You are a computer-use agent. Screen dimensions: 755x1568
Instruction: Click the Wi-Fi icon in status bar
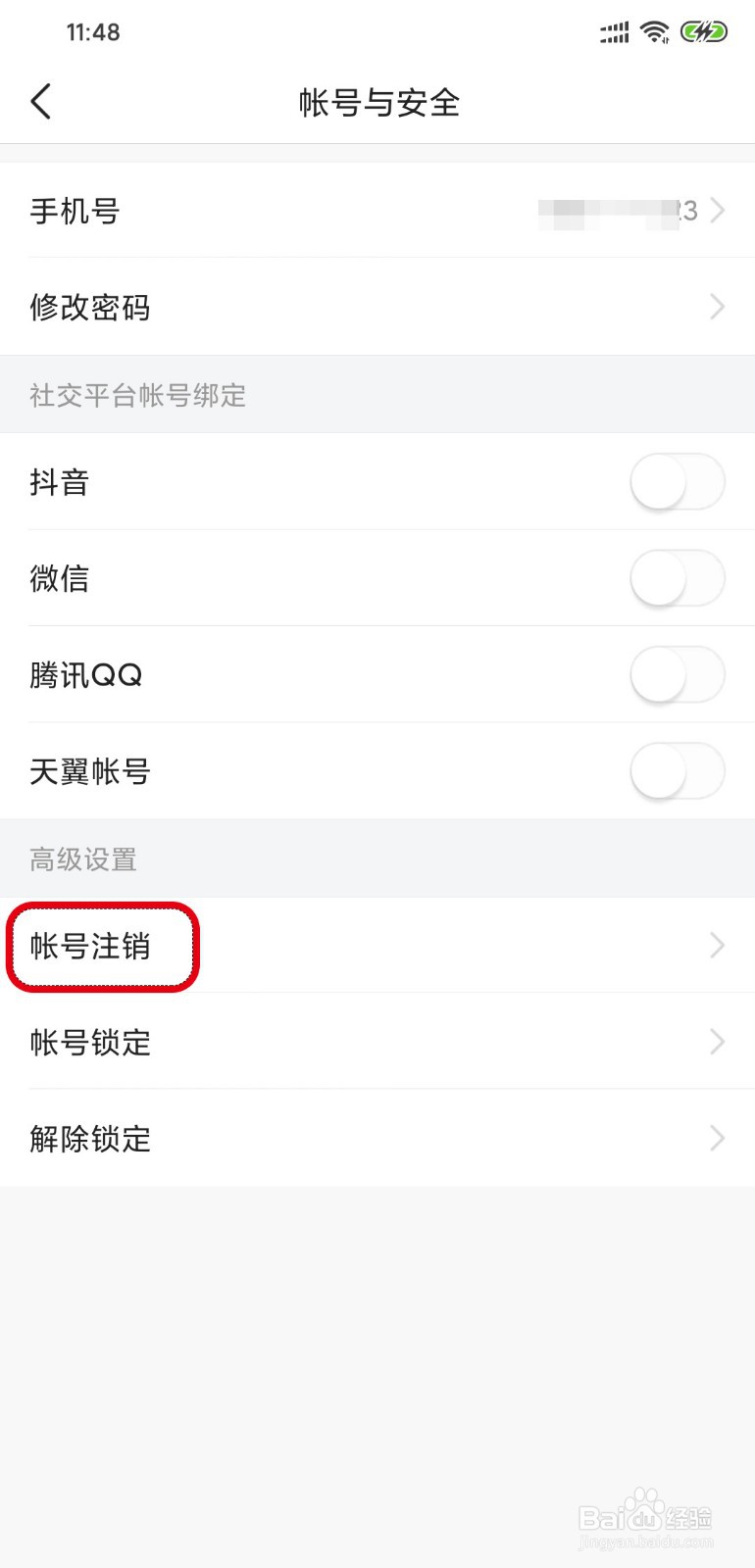(x=655, y=30)
